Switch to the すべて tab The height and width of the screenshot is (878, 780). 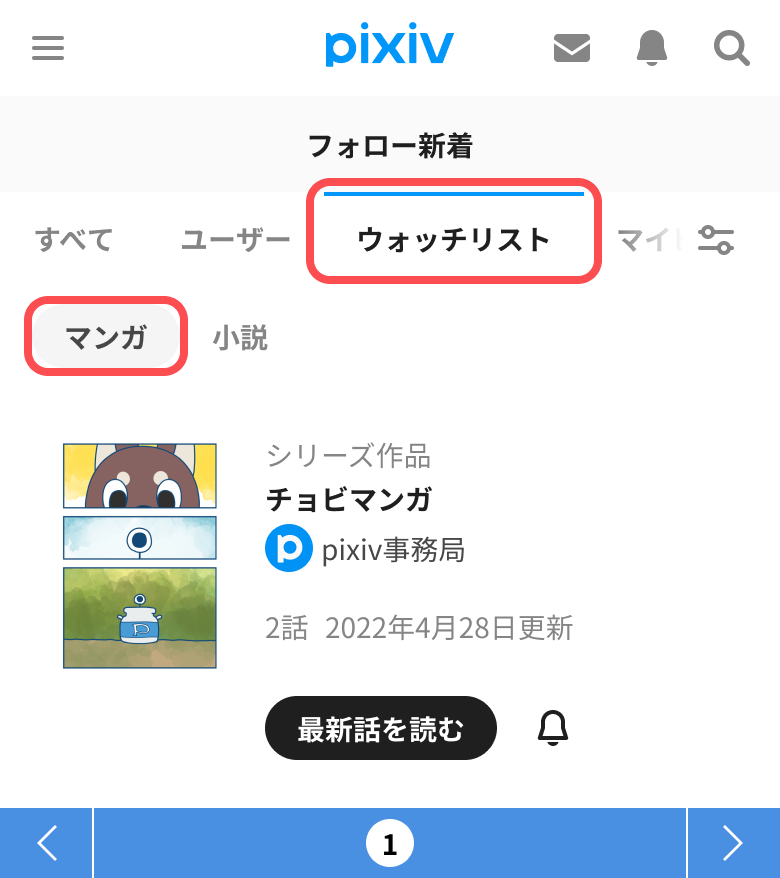pos(74,240)
